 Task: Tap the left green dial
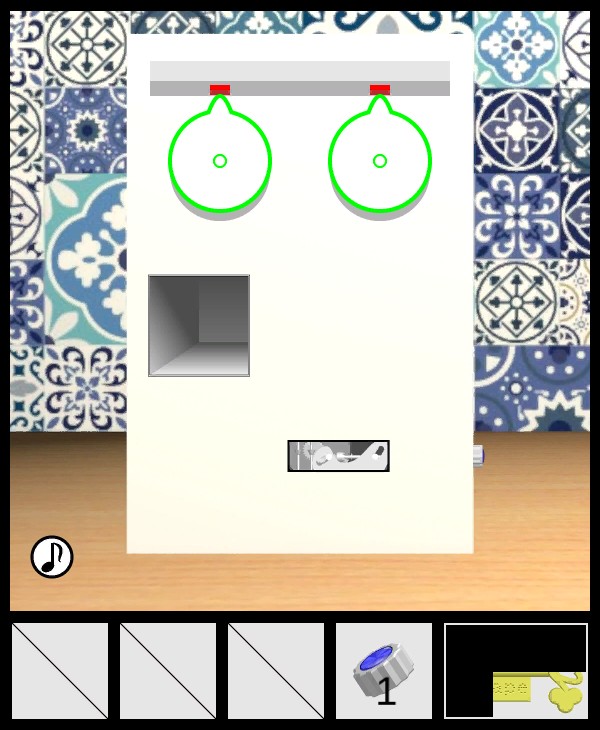click(x=220, y=161)
